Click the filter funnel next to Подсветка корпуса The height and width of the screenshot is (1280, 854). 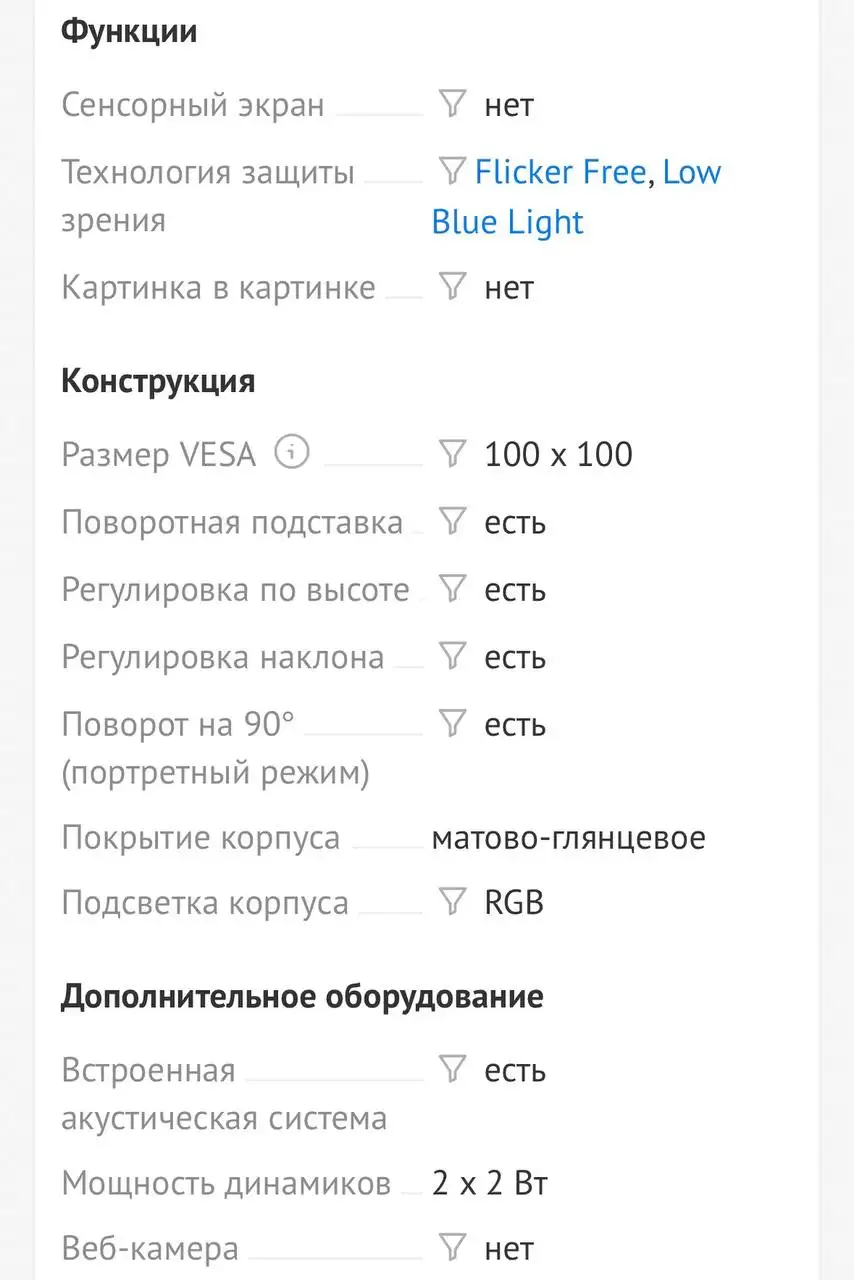[453, 902]
